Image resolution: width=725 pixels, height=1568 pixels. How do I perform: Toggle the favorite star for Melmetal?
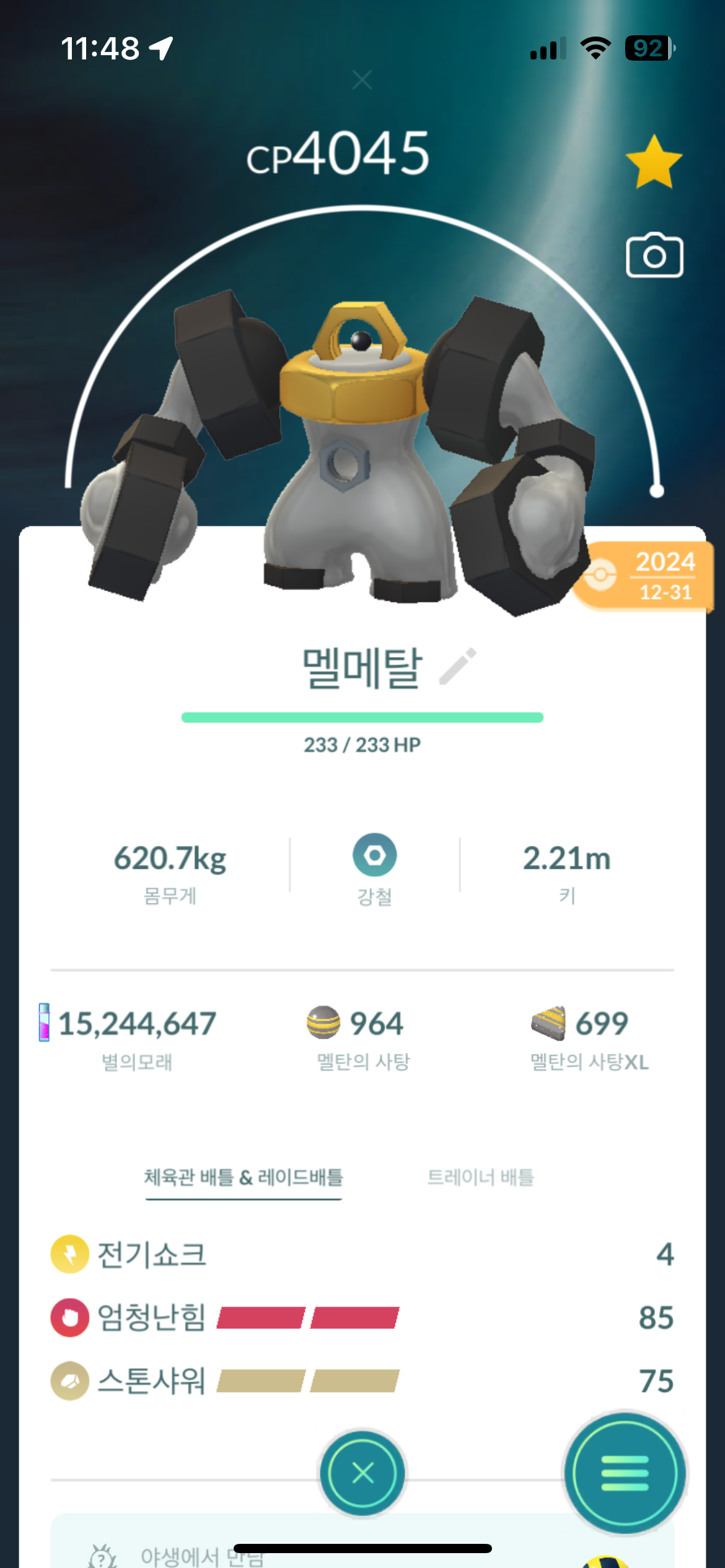tap(654, 162)
